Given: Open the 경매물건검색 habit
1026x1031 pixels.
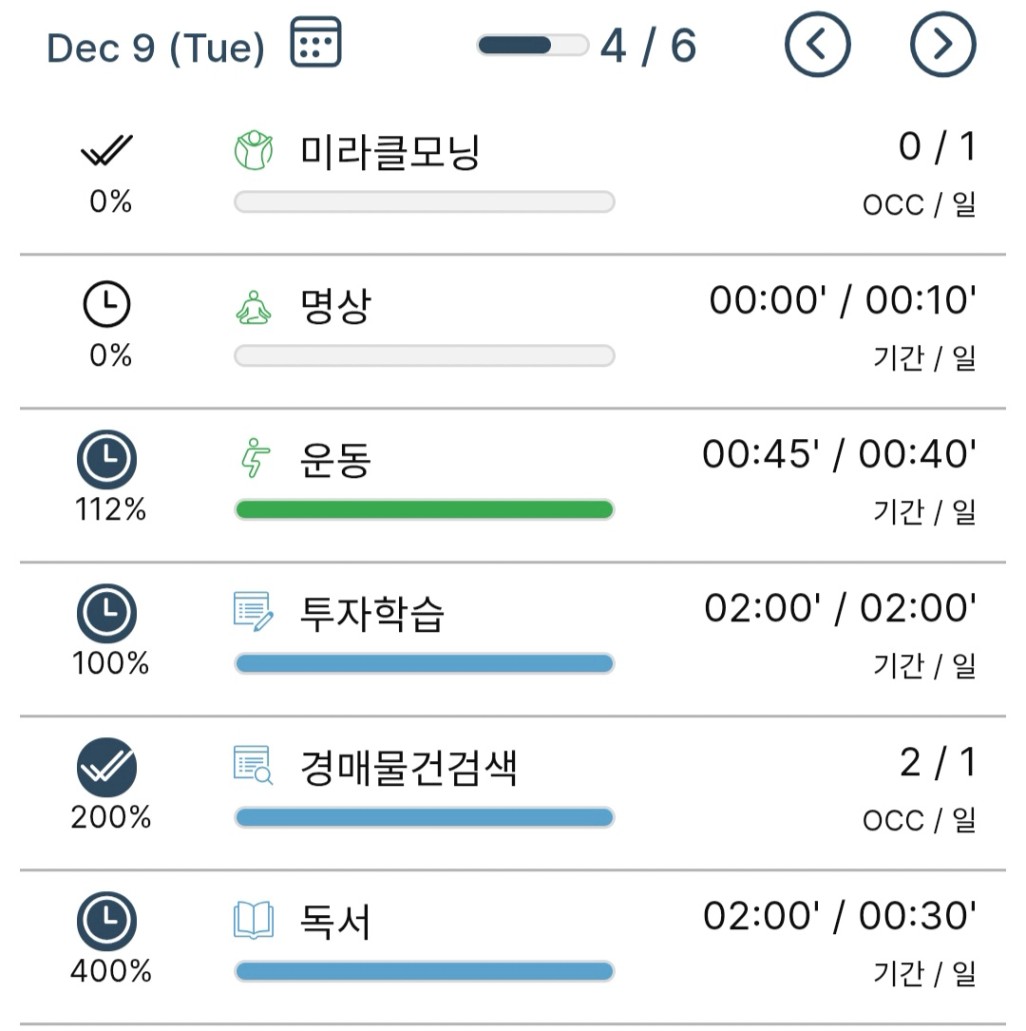Looking at the screenshot, I should 408,768.
